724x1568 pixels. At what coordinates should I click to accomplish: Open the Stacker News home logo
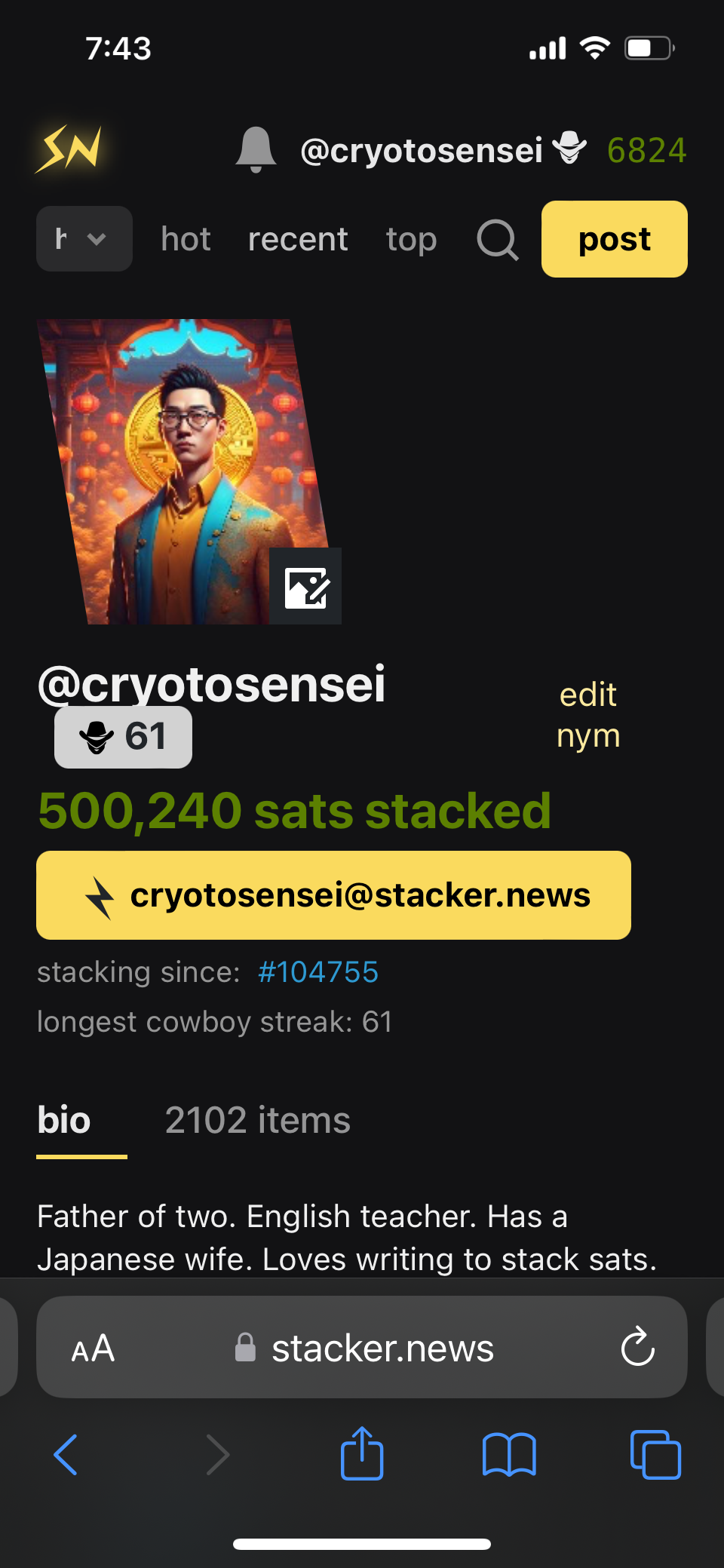[x=69, y=149]
